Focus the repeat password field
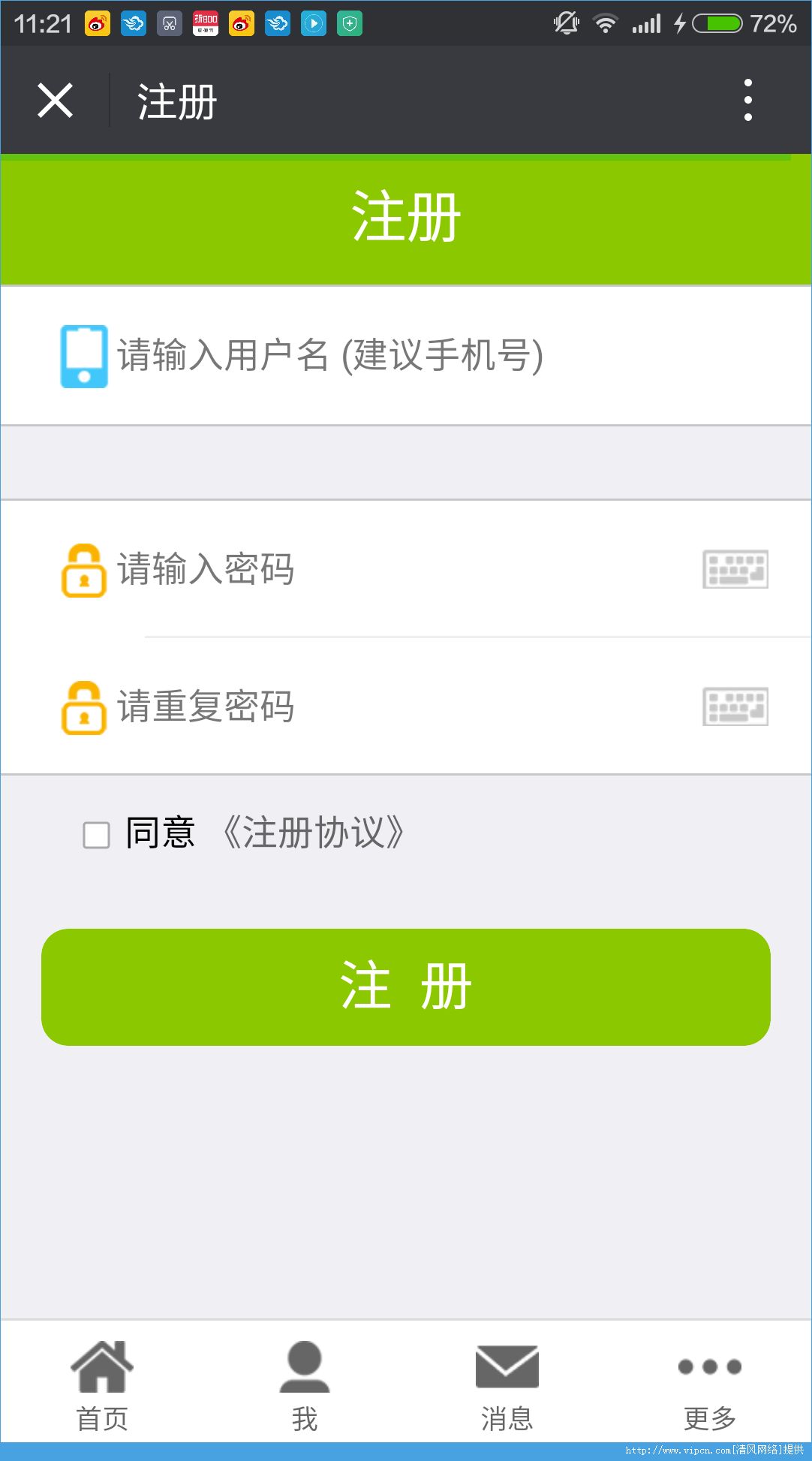 coord(406,706)
